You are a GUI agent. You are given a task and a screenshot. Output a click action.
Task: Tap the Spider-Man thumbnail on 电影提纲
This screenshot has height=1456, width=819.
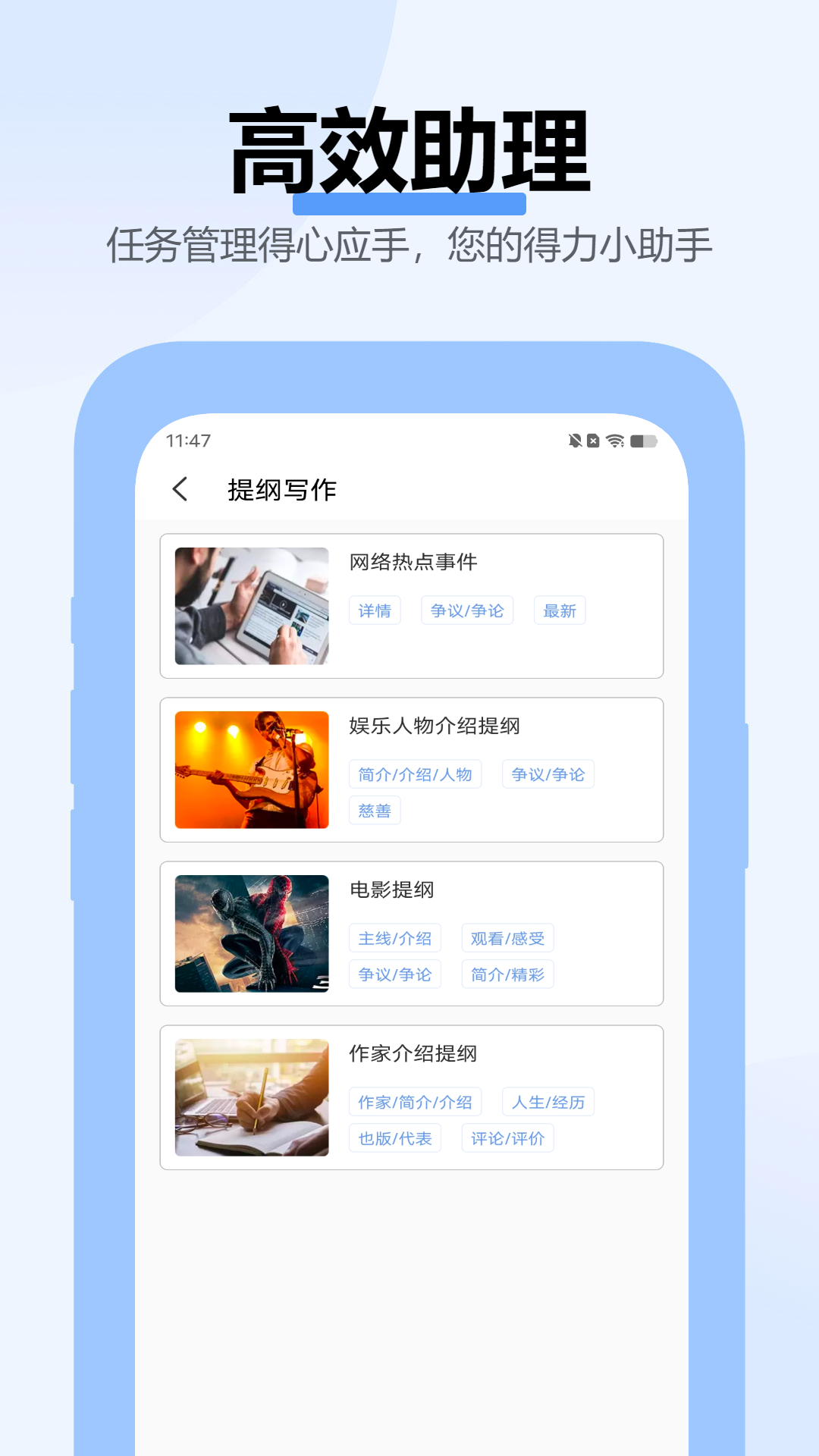click(x=251, y=933)
